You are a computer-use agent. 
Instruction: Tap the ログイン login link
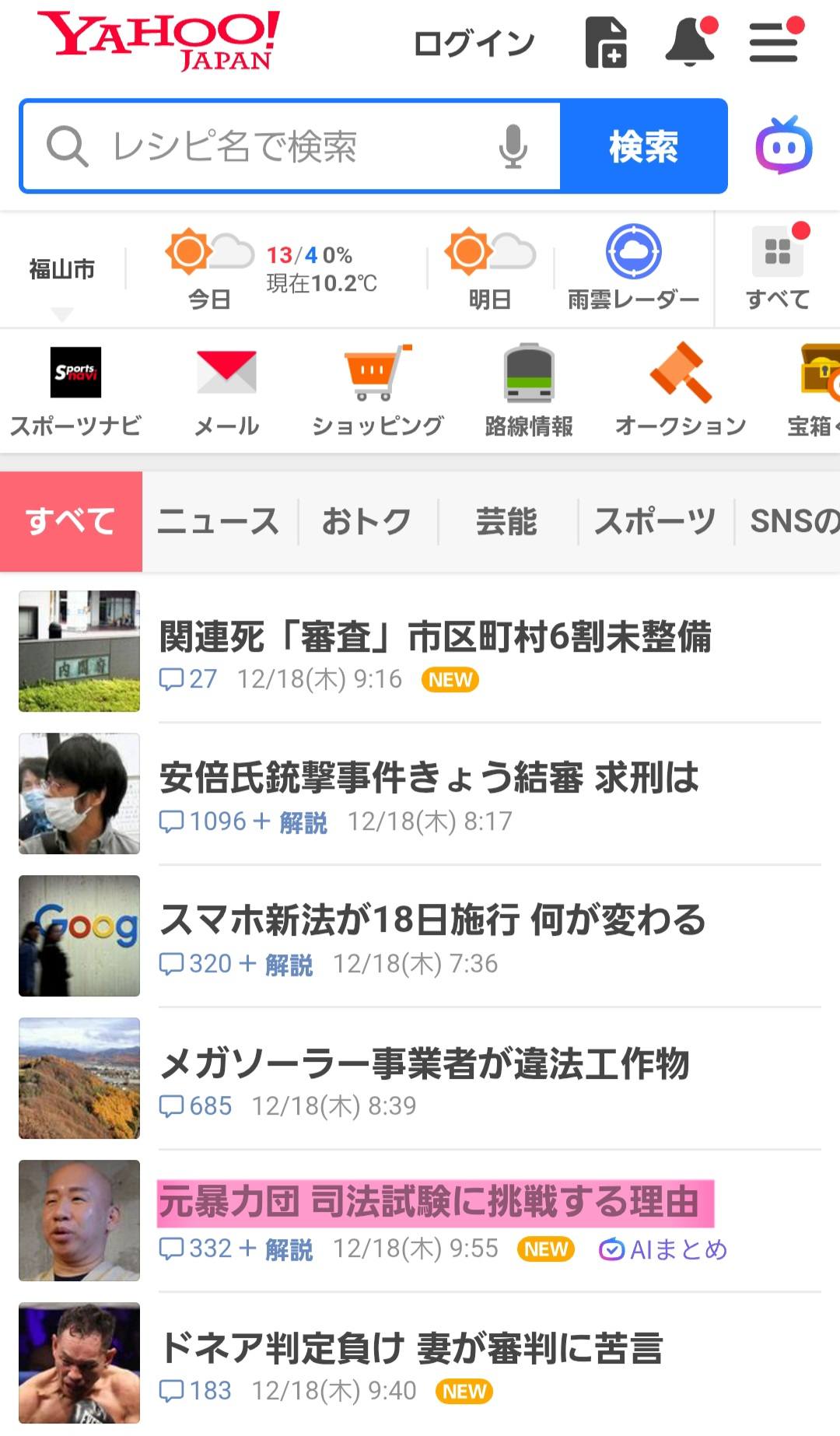[x=474, y=44]
